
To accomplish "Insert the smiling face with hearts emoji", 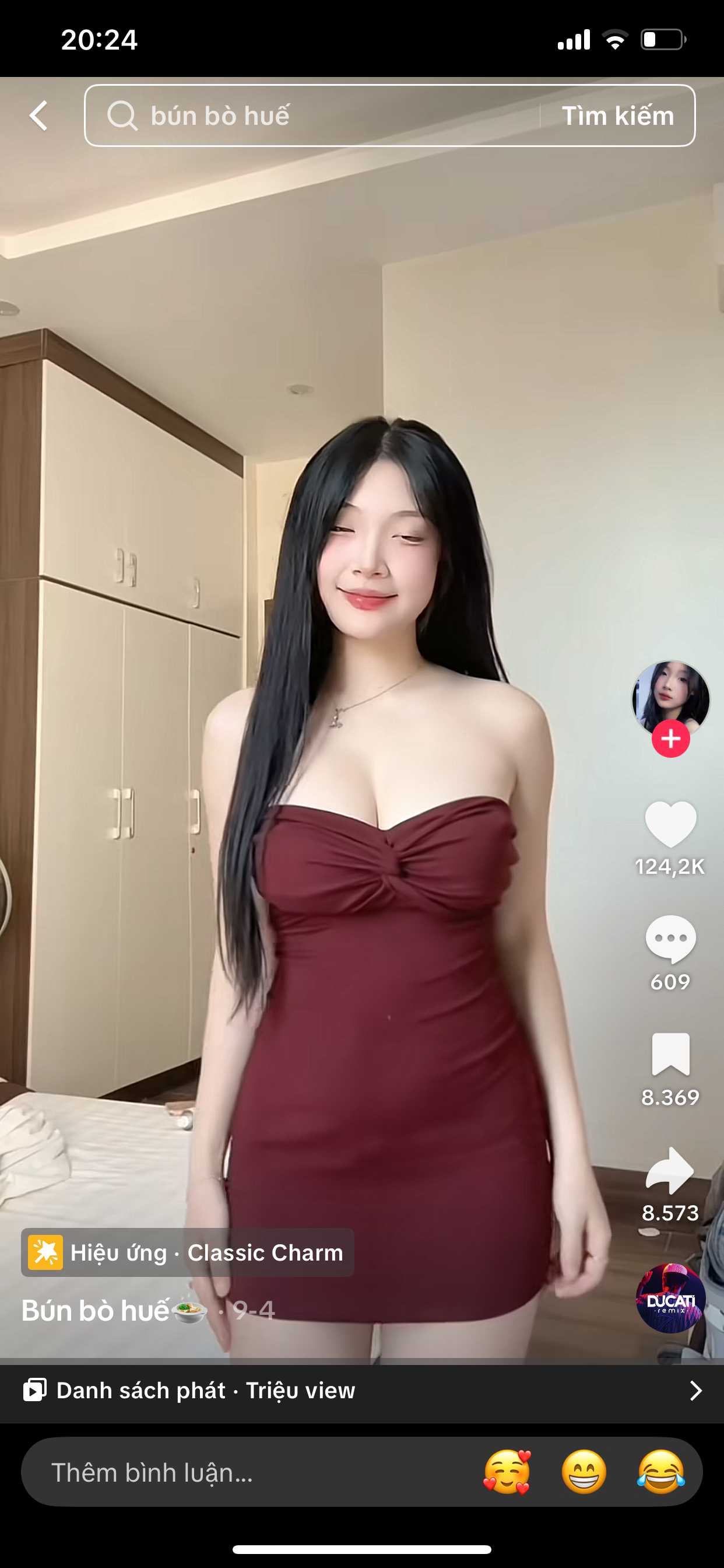I will click(507, 1472).
